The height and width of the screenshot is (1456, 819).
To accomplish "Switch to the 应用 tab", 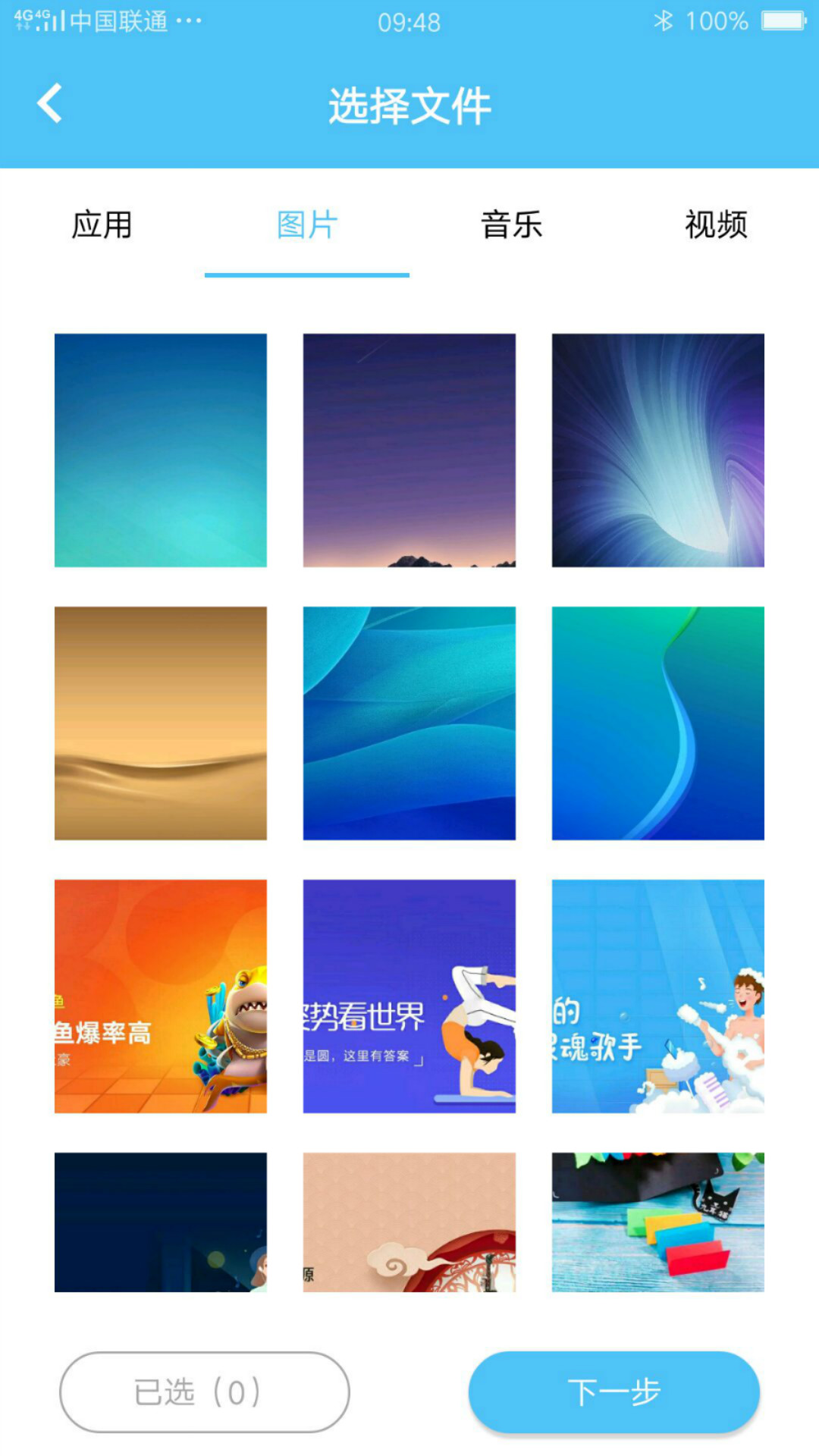I will tap(102, 225).
